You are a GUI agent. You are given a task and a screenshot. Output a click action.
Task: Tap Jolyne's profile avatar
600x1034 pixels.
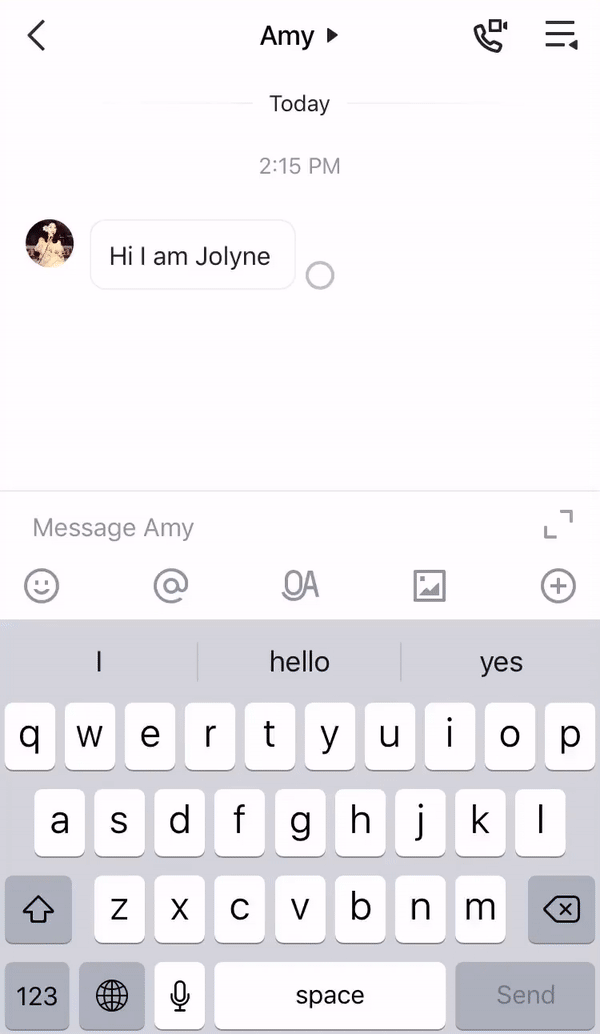point(49,243)
